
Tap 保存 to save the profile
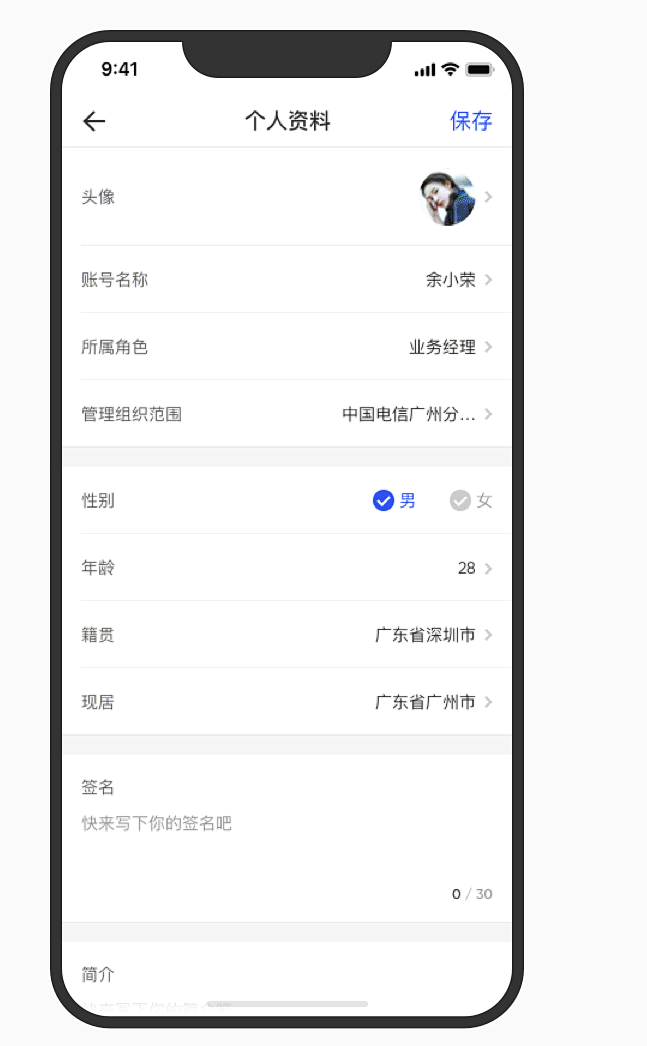tap(471, 122)
